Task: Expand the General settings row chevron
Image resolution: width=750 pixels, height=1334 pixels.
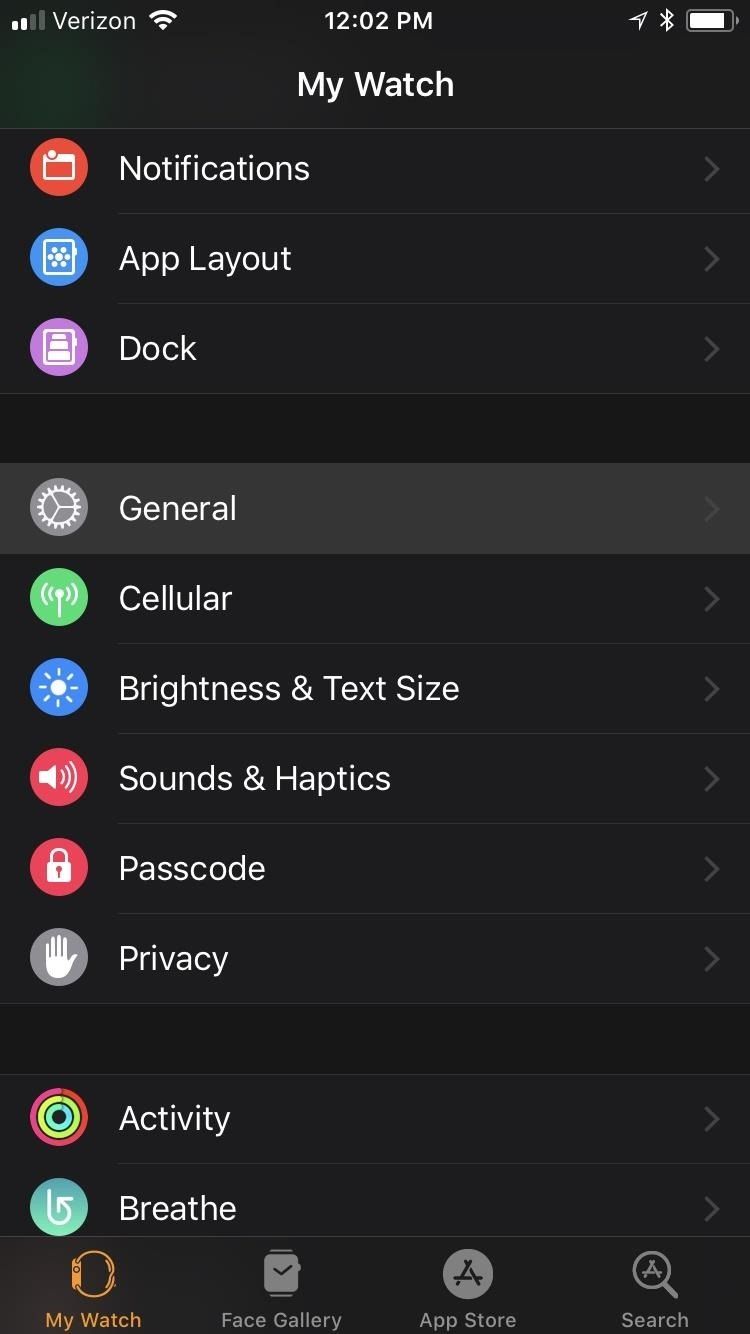Action: [711, 508]
